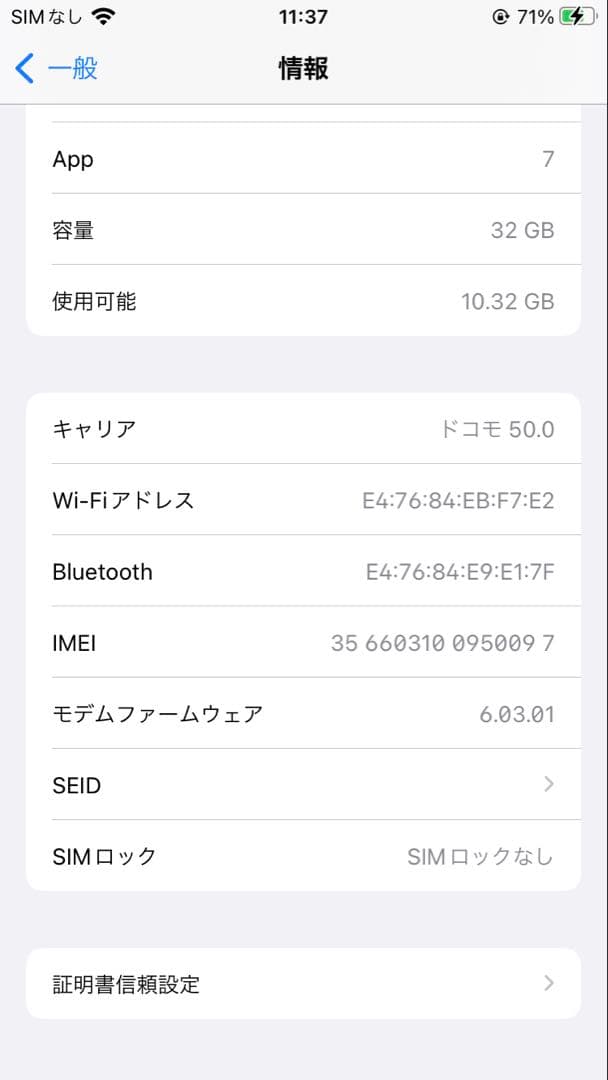This screenshot has width=608, height=1080.
Task: Open the SEID row
Action: point(302,785)
